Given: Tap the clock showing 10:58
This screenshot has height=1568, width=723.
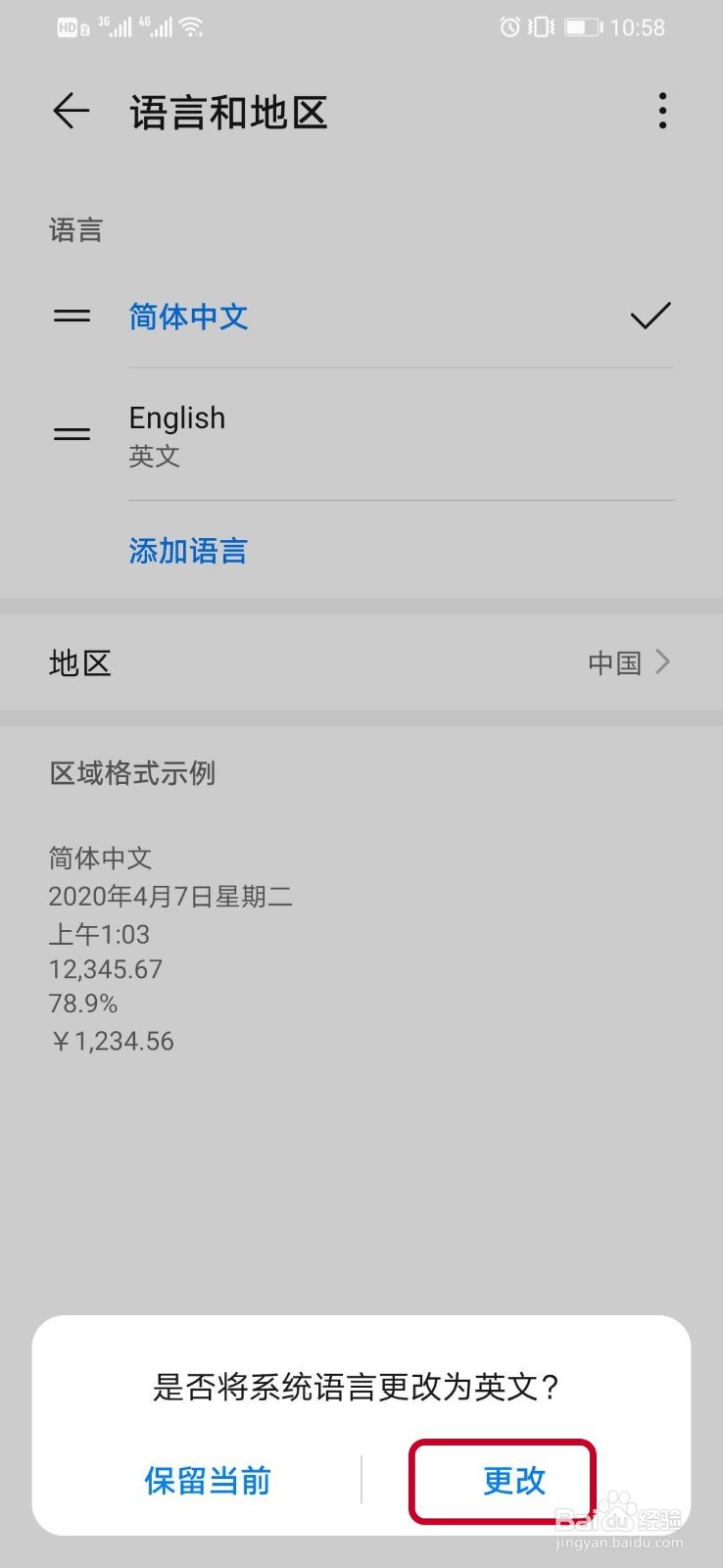Looking at the screenshot, I should (x=639, y=26).
